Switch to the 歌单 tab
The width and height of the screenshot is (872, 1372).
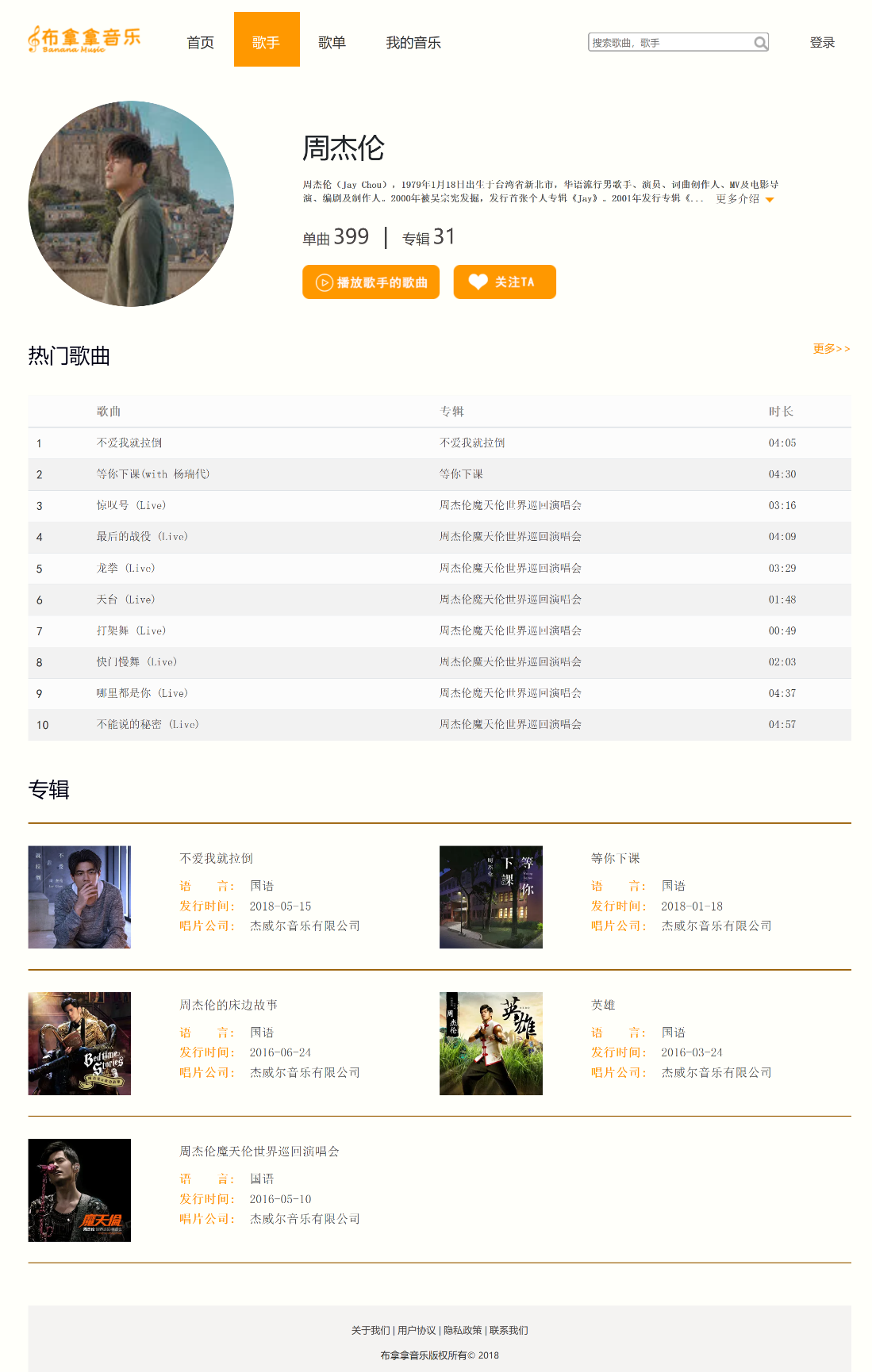tap(332, 43)
